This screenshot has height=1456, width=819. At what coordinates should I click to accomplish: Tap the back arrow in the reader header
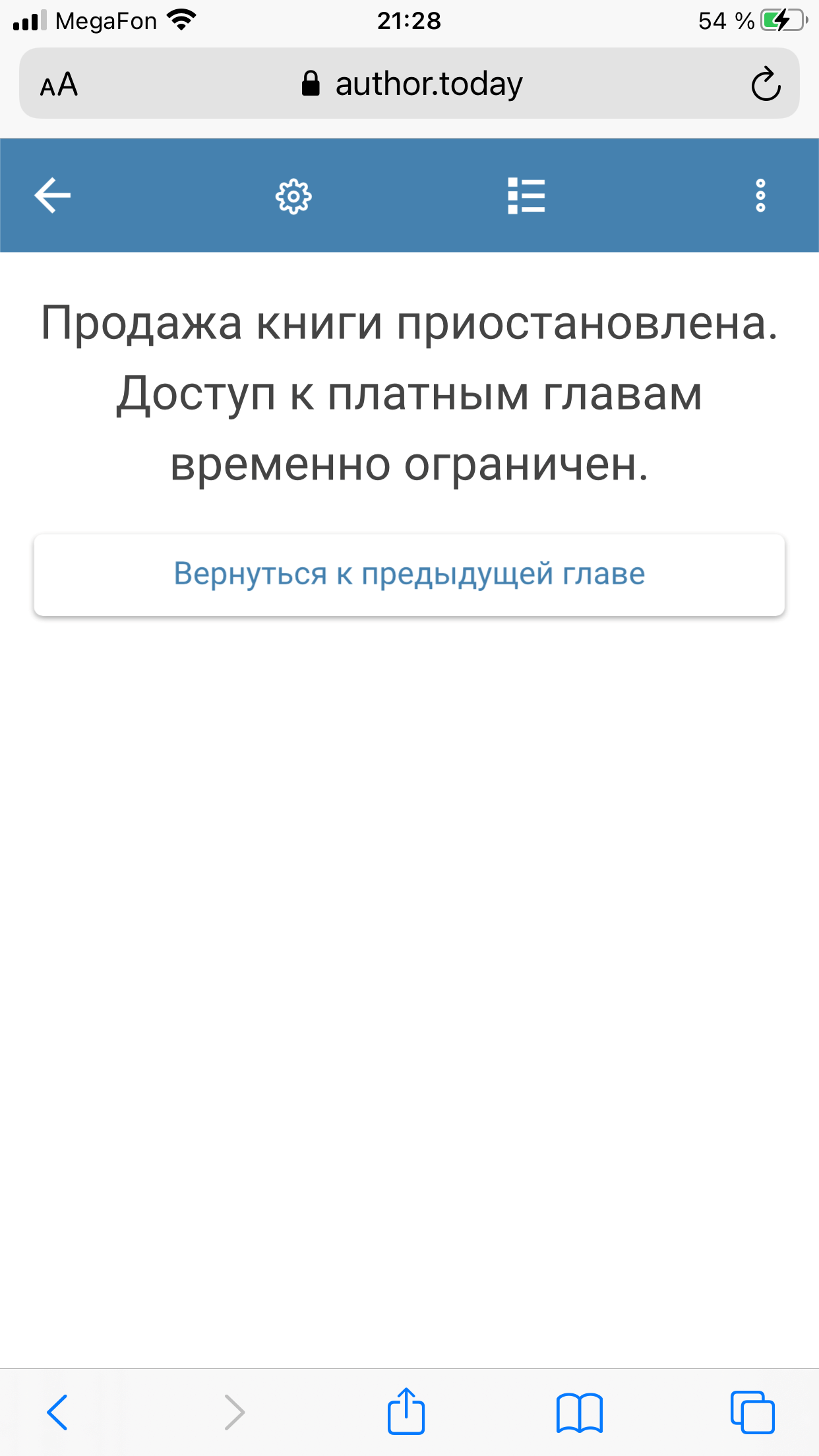point(53,195)
